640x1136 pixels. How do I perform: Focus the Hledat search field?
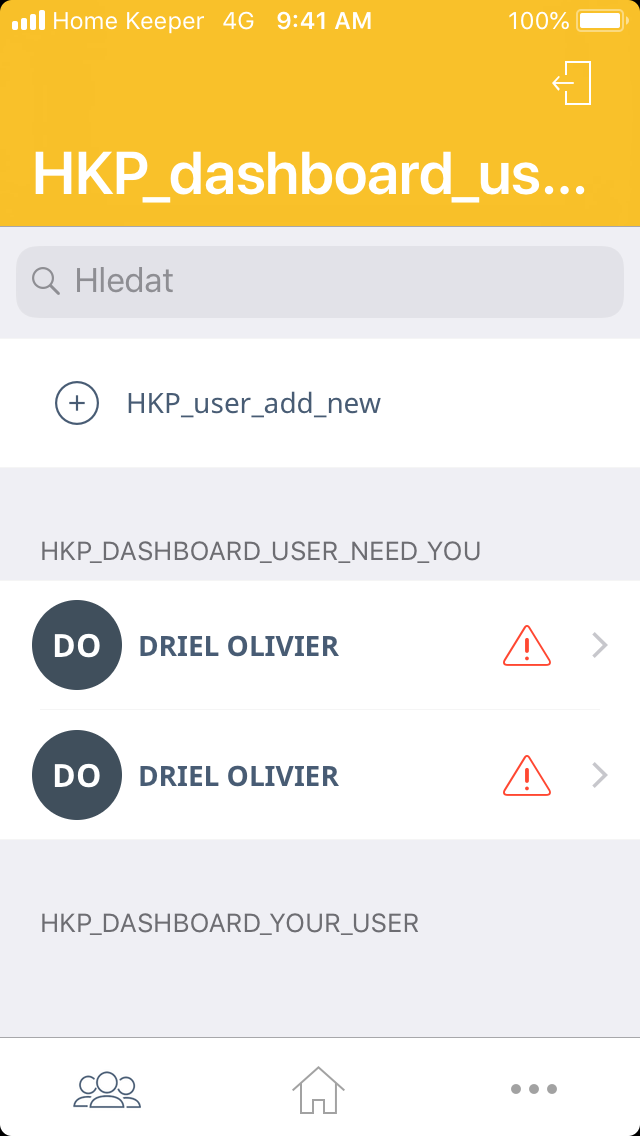320,281
